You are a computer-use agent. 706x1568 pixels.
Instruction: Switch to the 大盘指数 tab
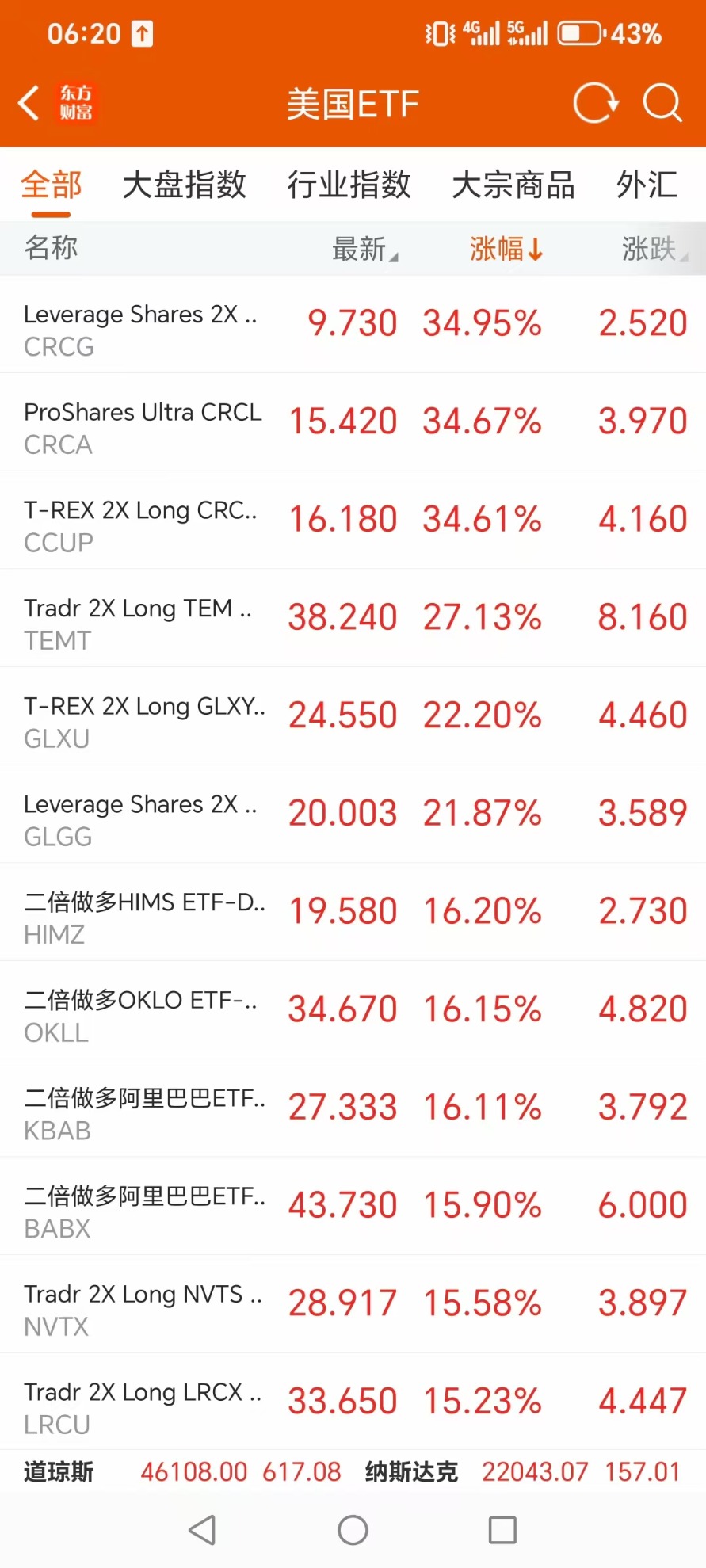[x=184, y=185]
